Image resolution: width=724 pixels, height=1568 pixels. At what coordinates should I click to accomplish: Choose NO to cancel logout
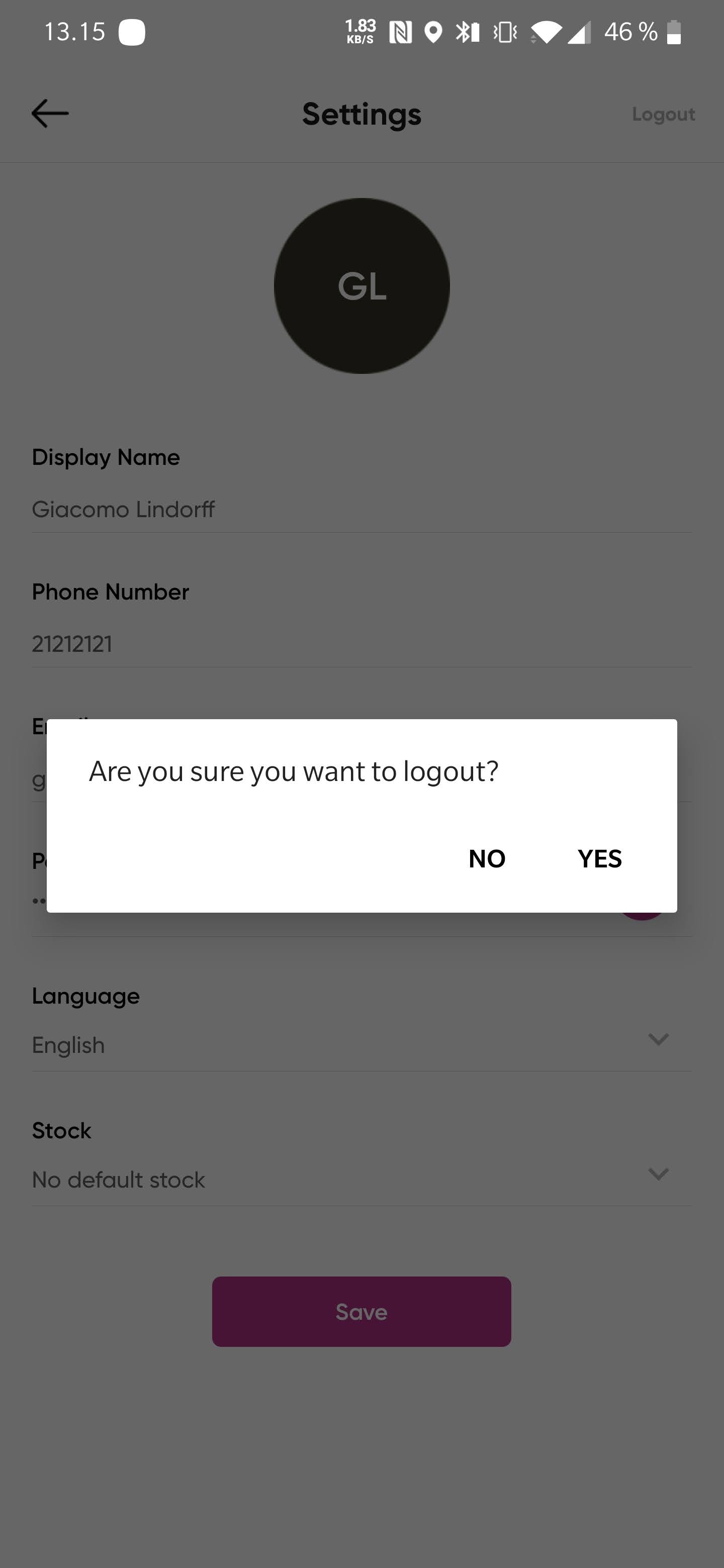487,858
